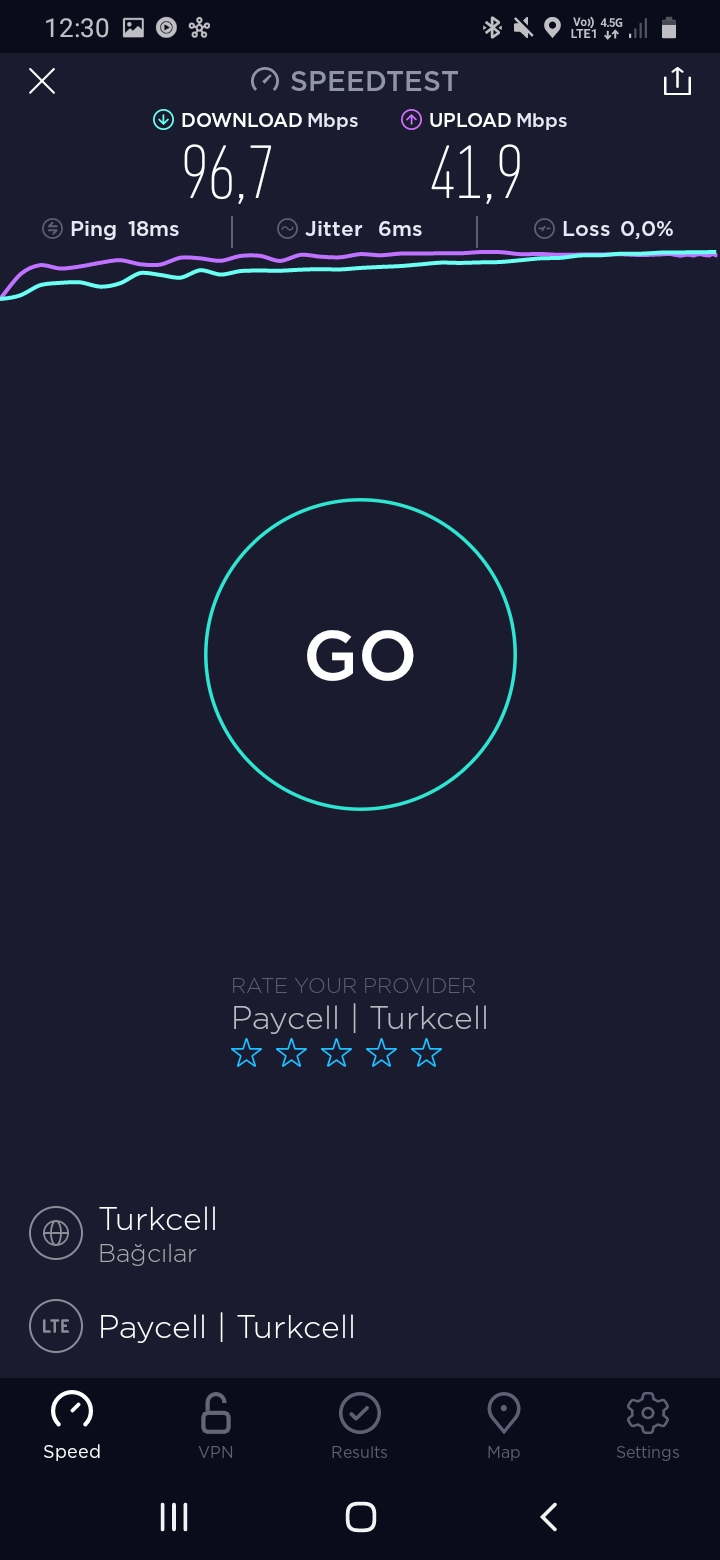Go to the Map tab
Viewport: 720px width, 1560px height.
click(x=503, y=1426)
